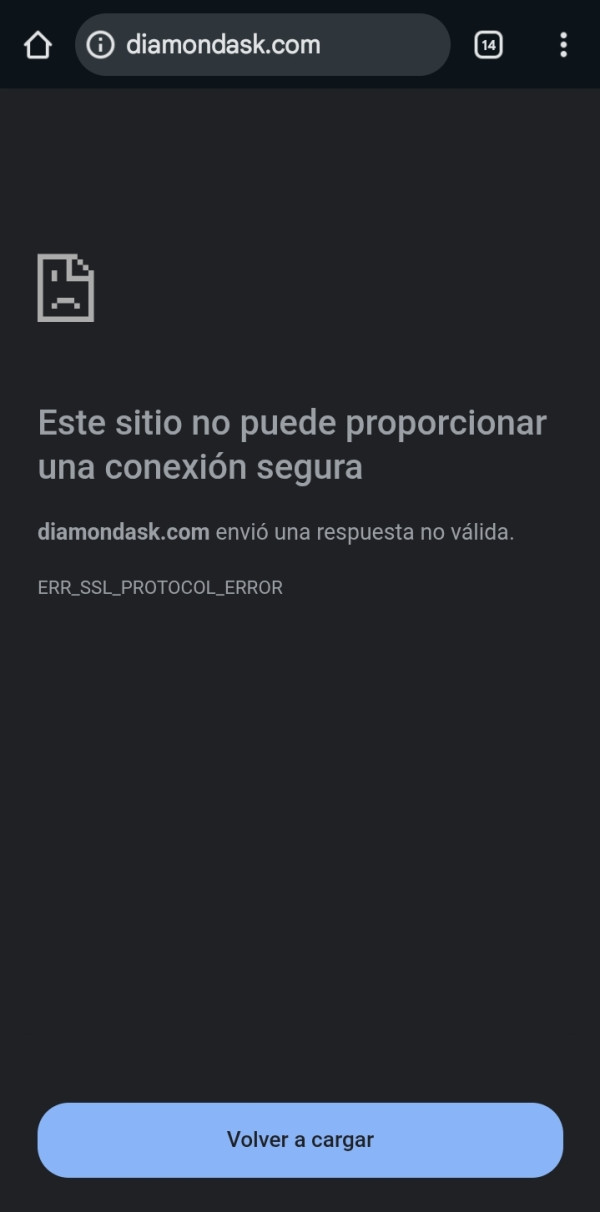The width and height of the screenshot is (600, 1212).
Task: Open the browser overflow menu
Action: click(x=563, y=45)
